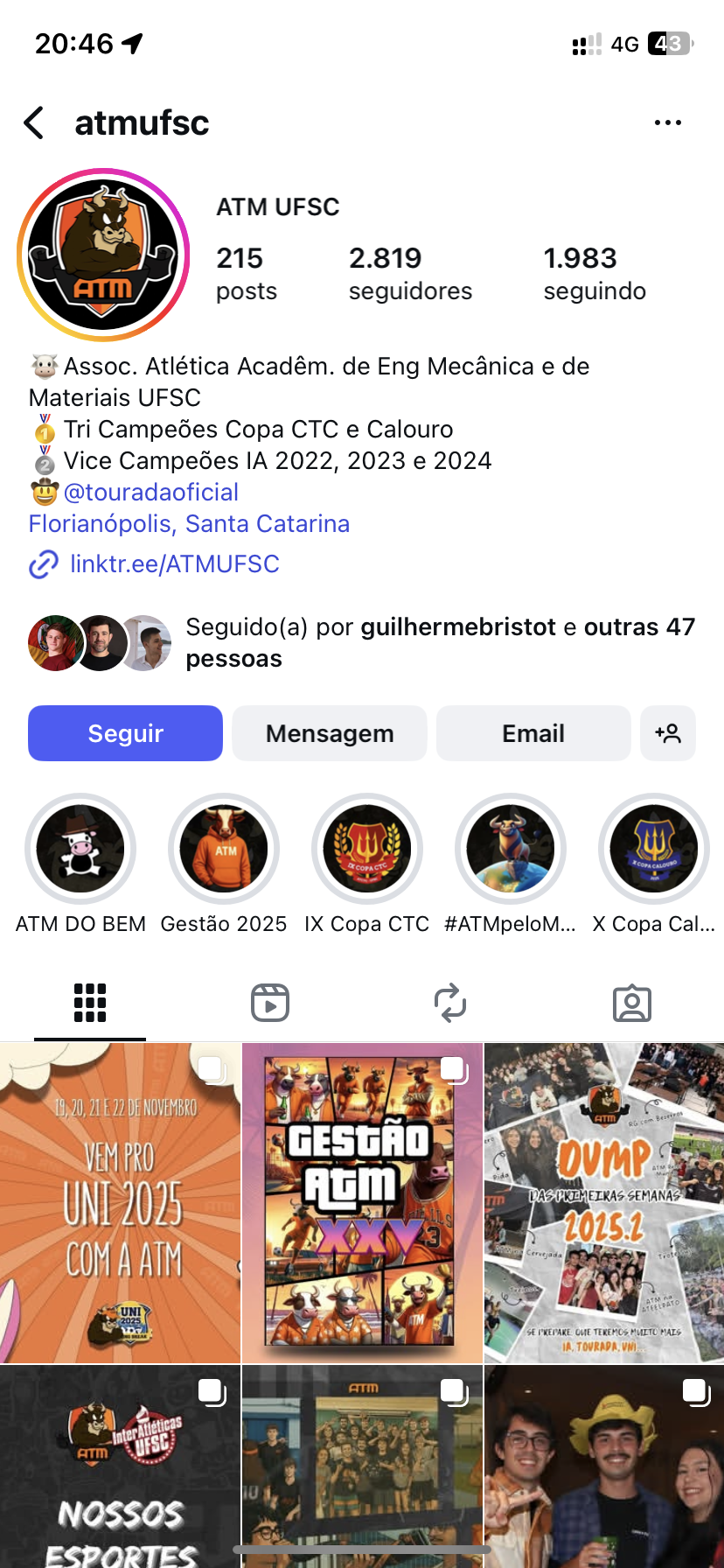724x1568 pixels.
Task: Switch to the tagged photos tab
Action: [631, 1003]
